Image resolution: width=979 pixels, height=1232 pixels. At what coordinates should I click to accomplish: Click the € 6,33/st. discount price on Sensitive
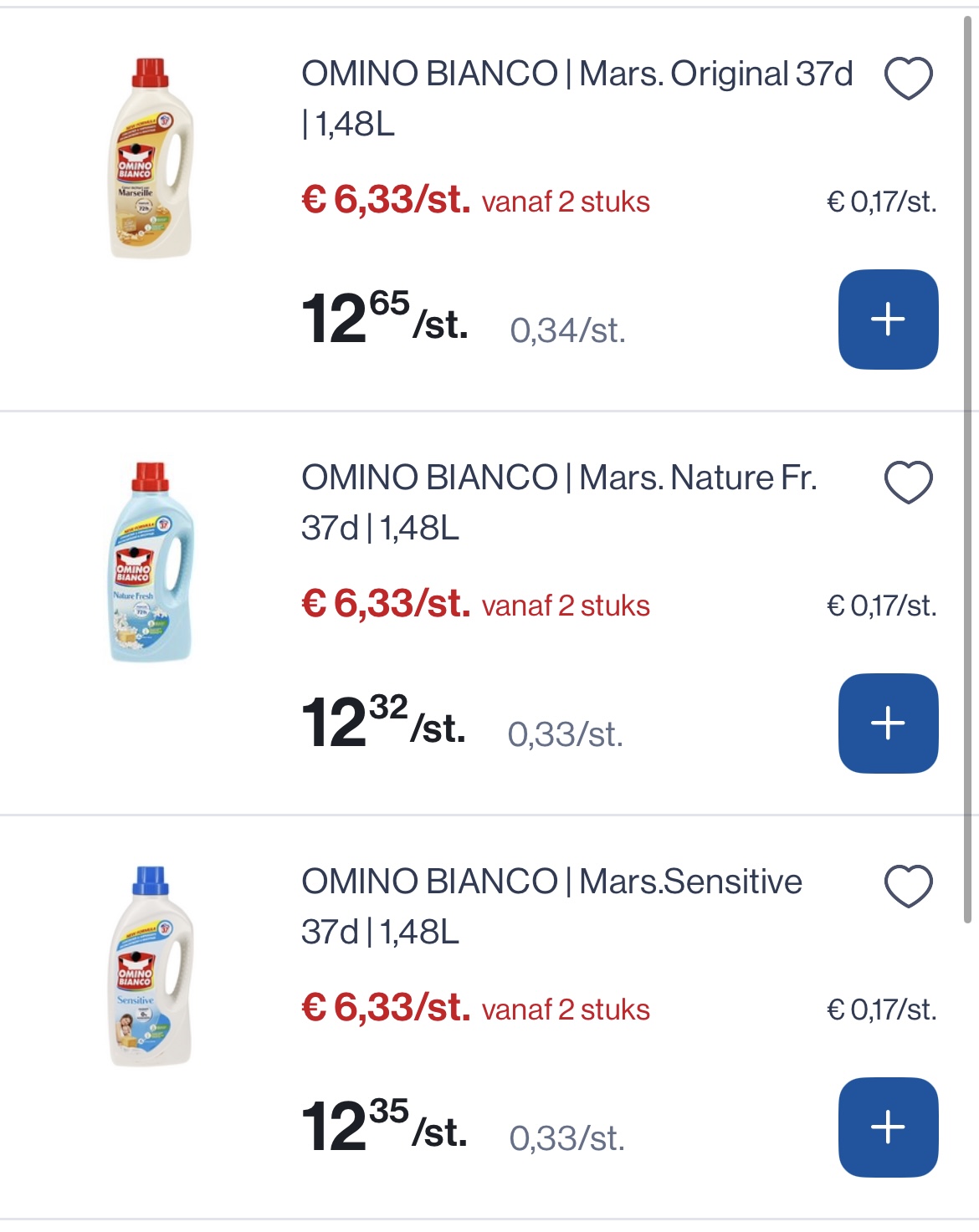point(385,1010)
